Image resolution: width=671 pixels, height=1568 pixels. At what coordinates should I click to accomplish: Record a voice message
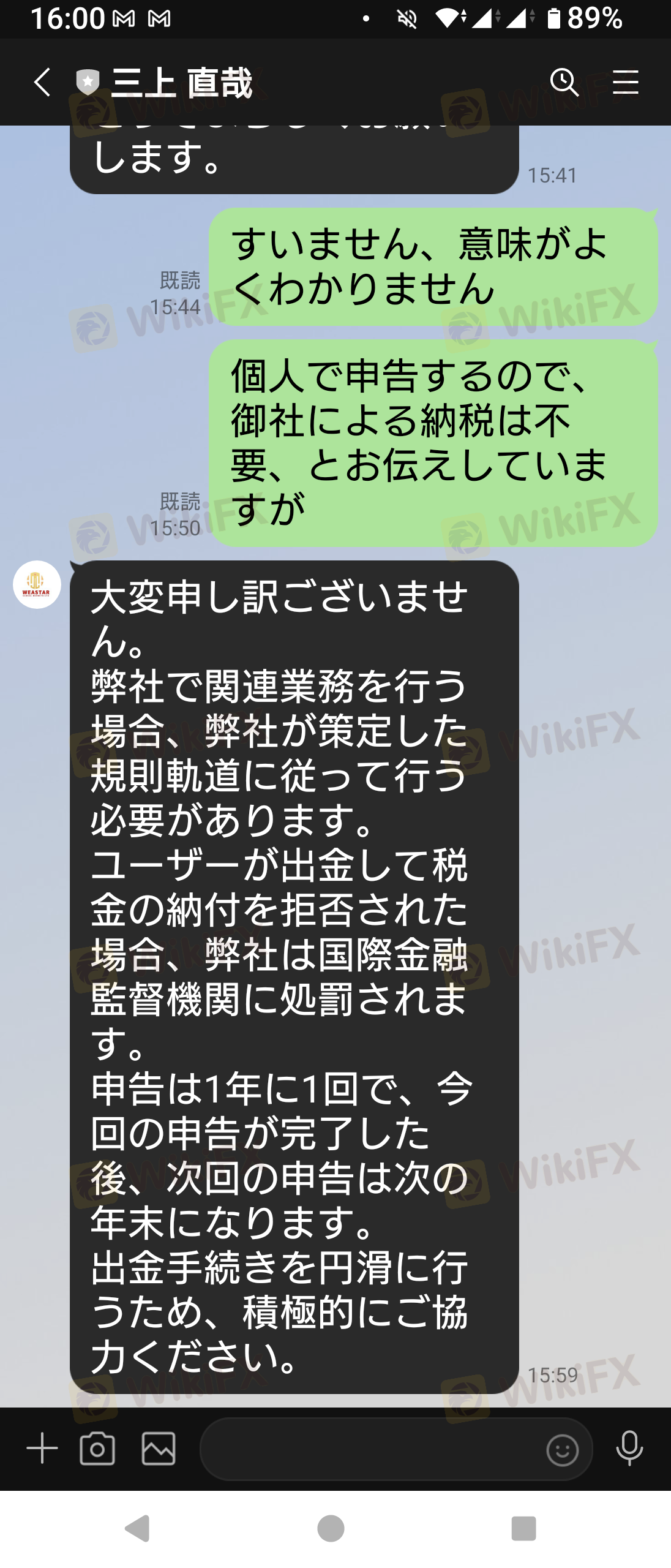629,1449
